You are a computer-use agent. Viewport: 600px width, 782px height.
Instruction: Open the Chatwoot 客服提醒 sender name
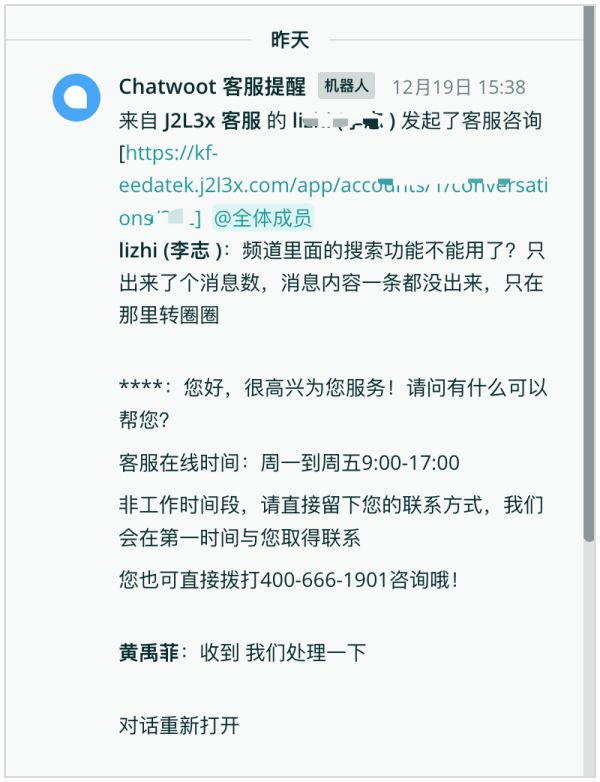pos(213,87)
